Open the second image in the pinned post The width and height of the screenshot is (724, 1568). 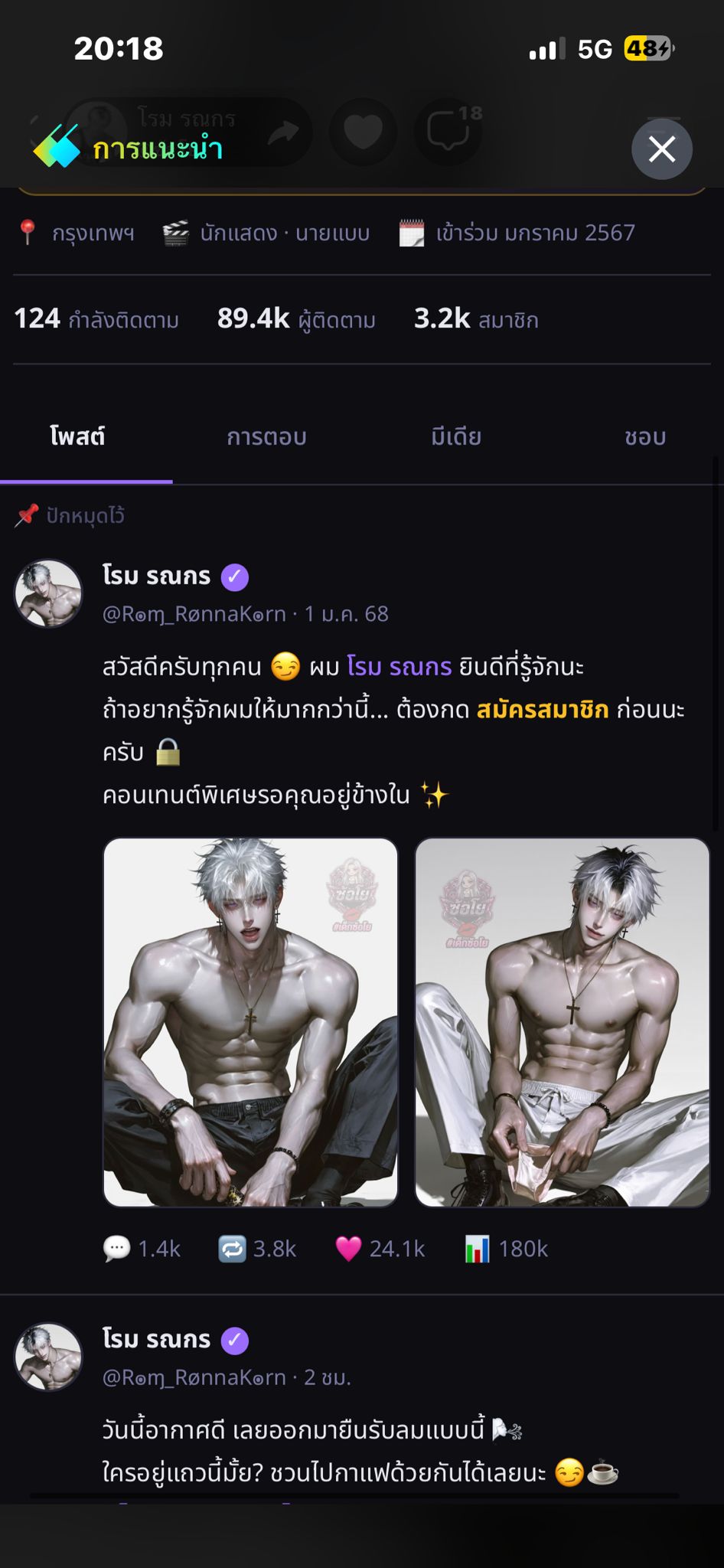[x=563, y=1022]
